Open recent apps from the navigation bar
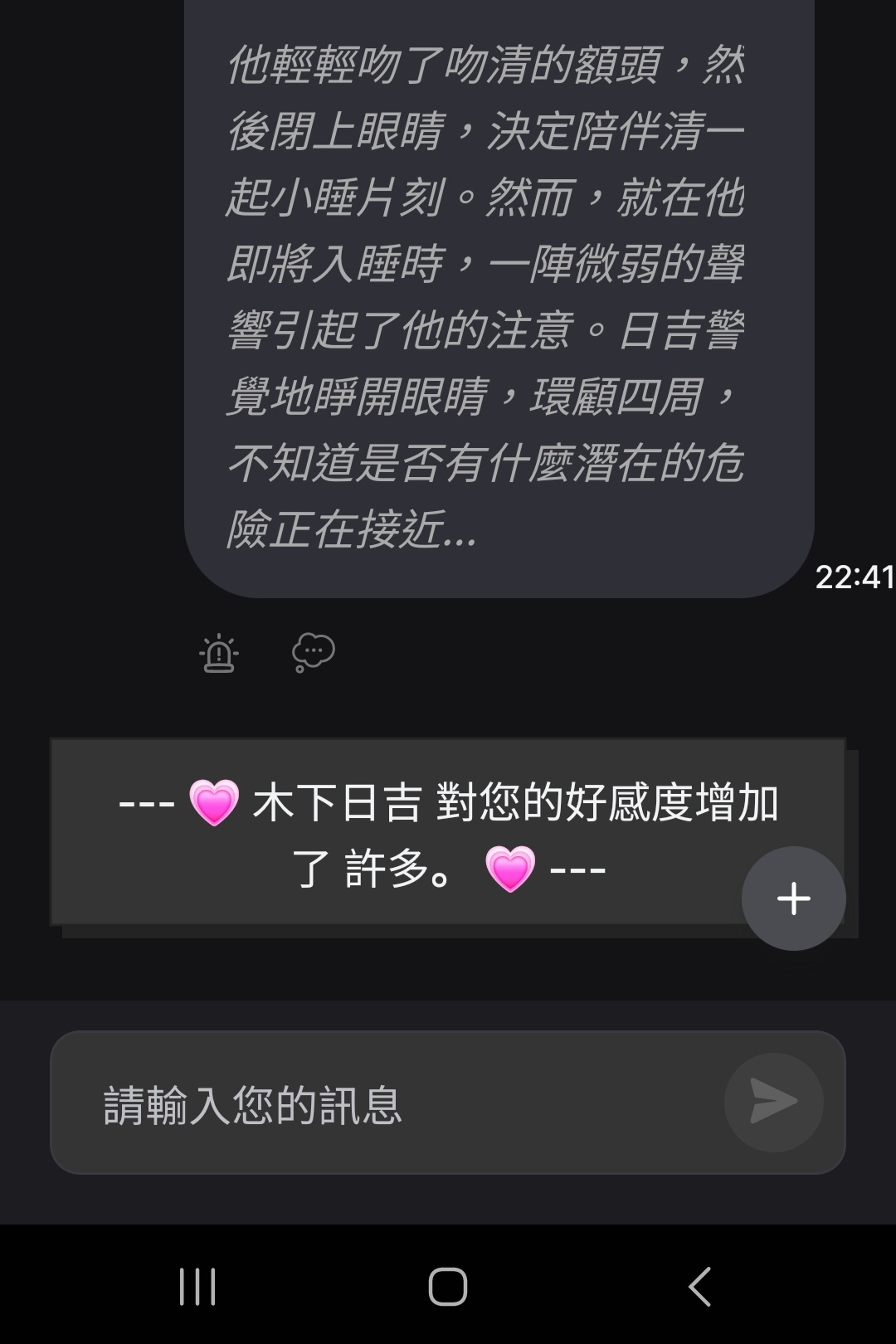 coord(197,1287)
